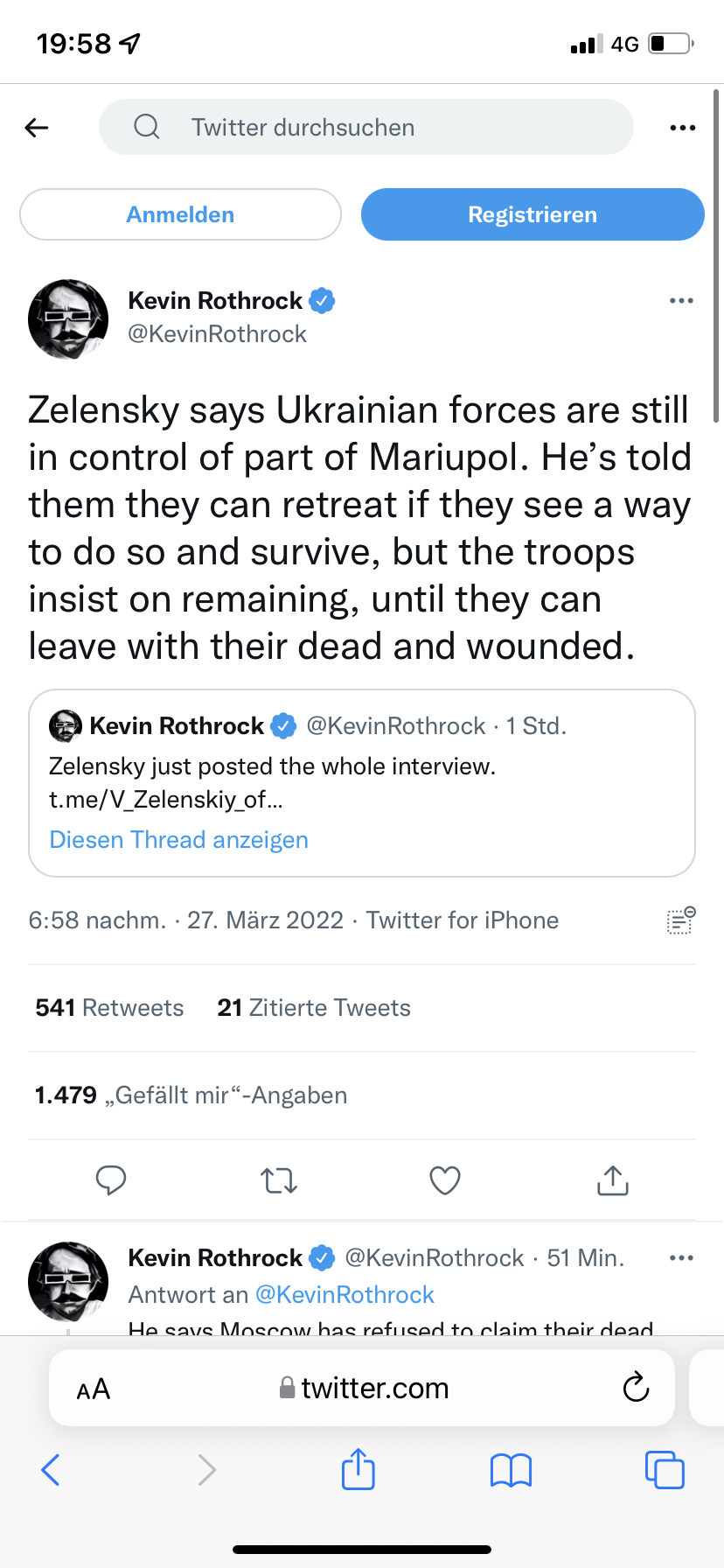The image size is (724, 1568).
Task: Open options menu on the 51 Min. reply
Action: 681,1258
